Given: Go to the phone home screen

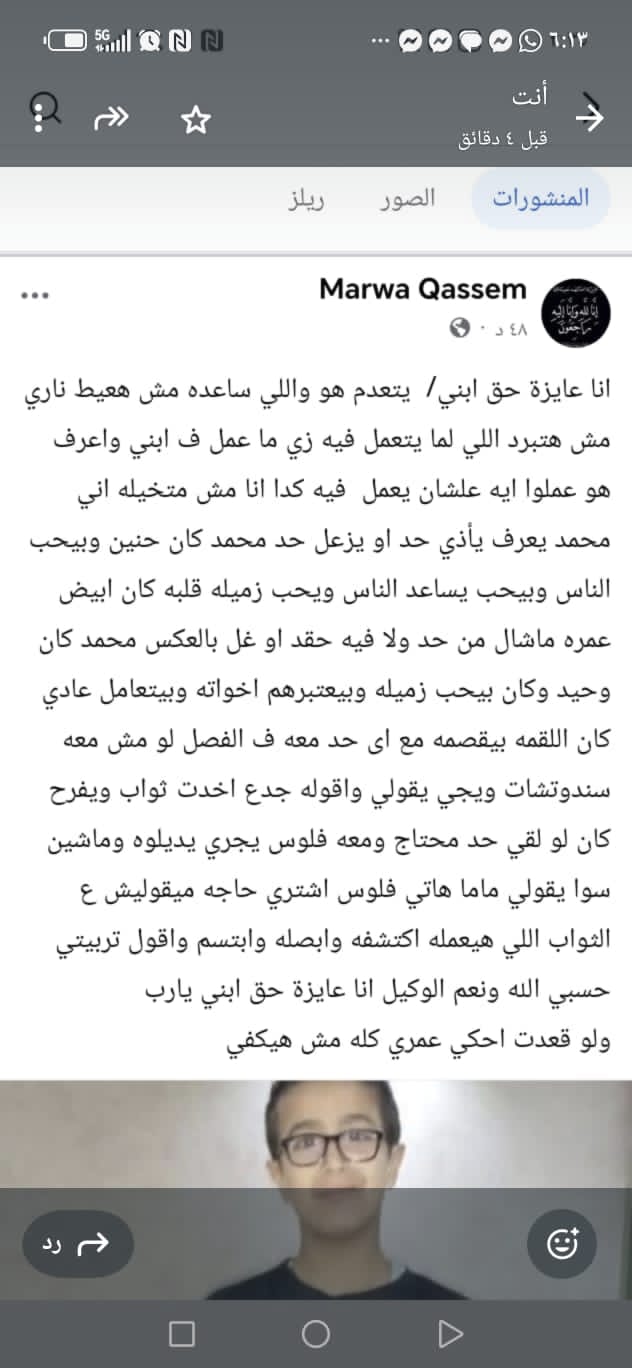Looking at the screenshot, I should pyautogui.click(x=315, y=1333).
